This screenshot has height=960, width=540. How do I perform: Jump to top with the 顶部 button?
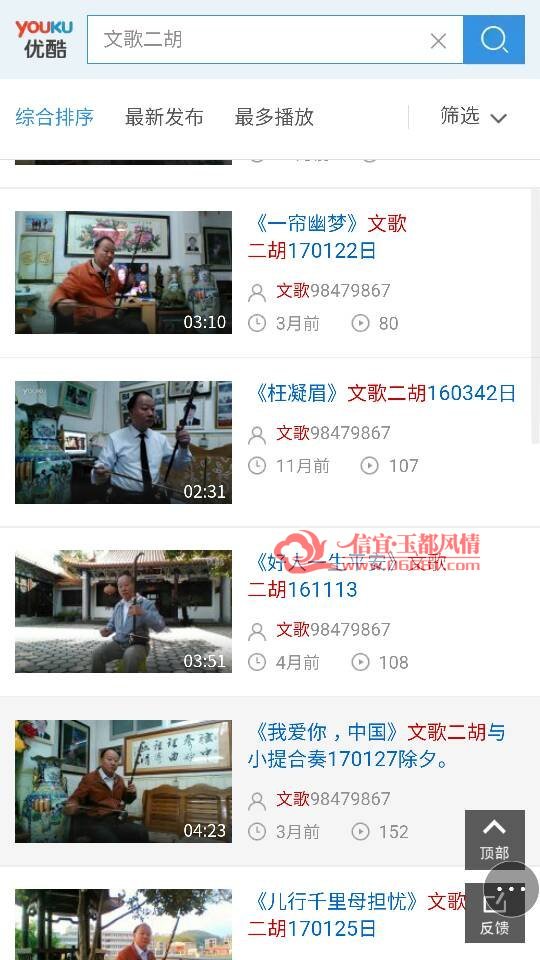click(494, 839)
